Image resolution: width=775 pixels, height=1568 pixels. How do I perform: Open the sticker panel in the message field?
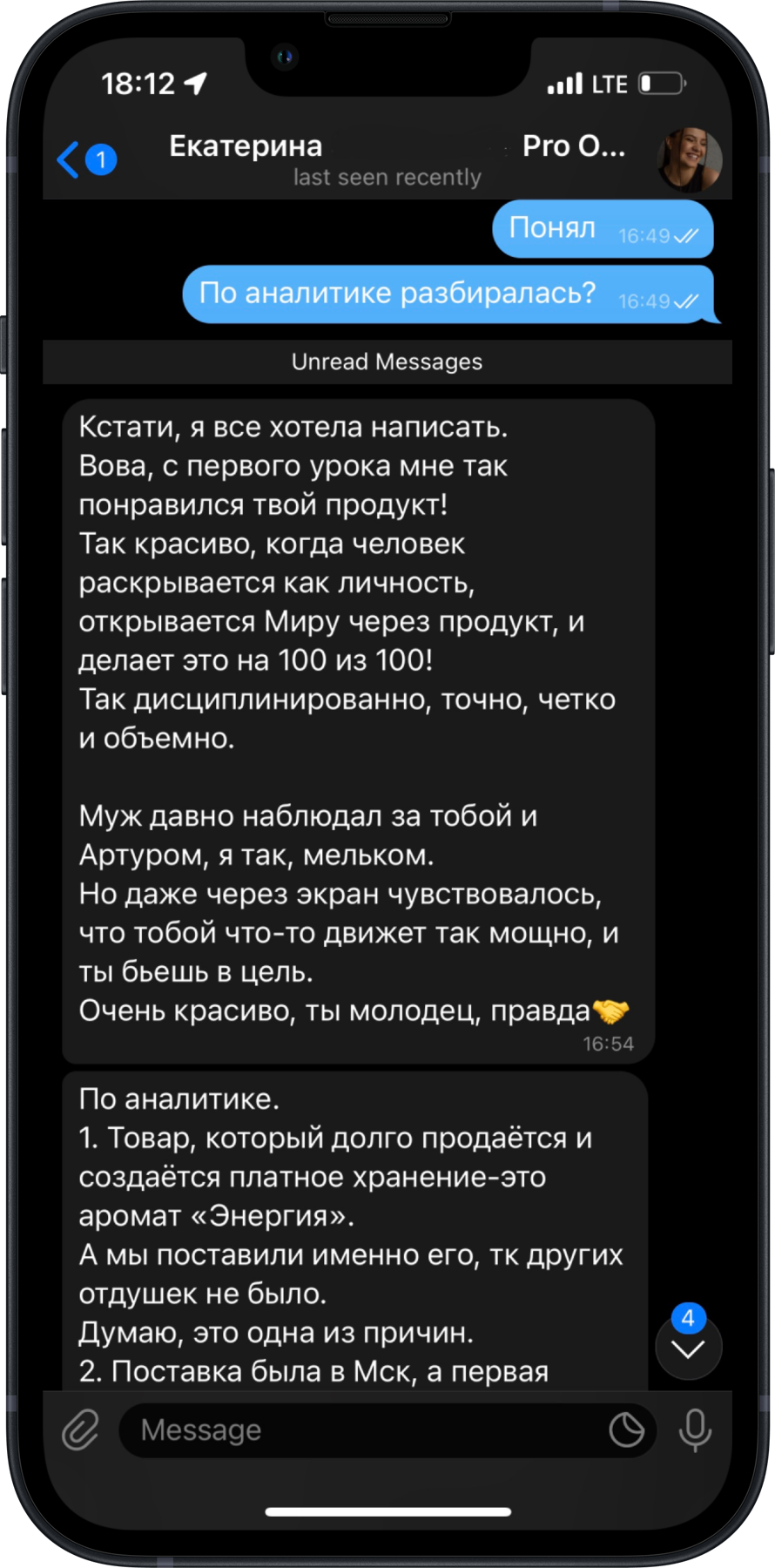pos(626,1430)
